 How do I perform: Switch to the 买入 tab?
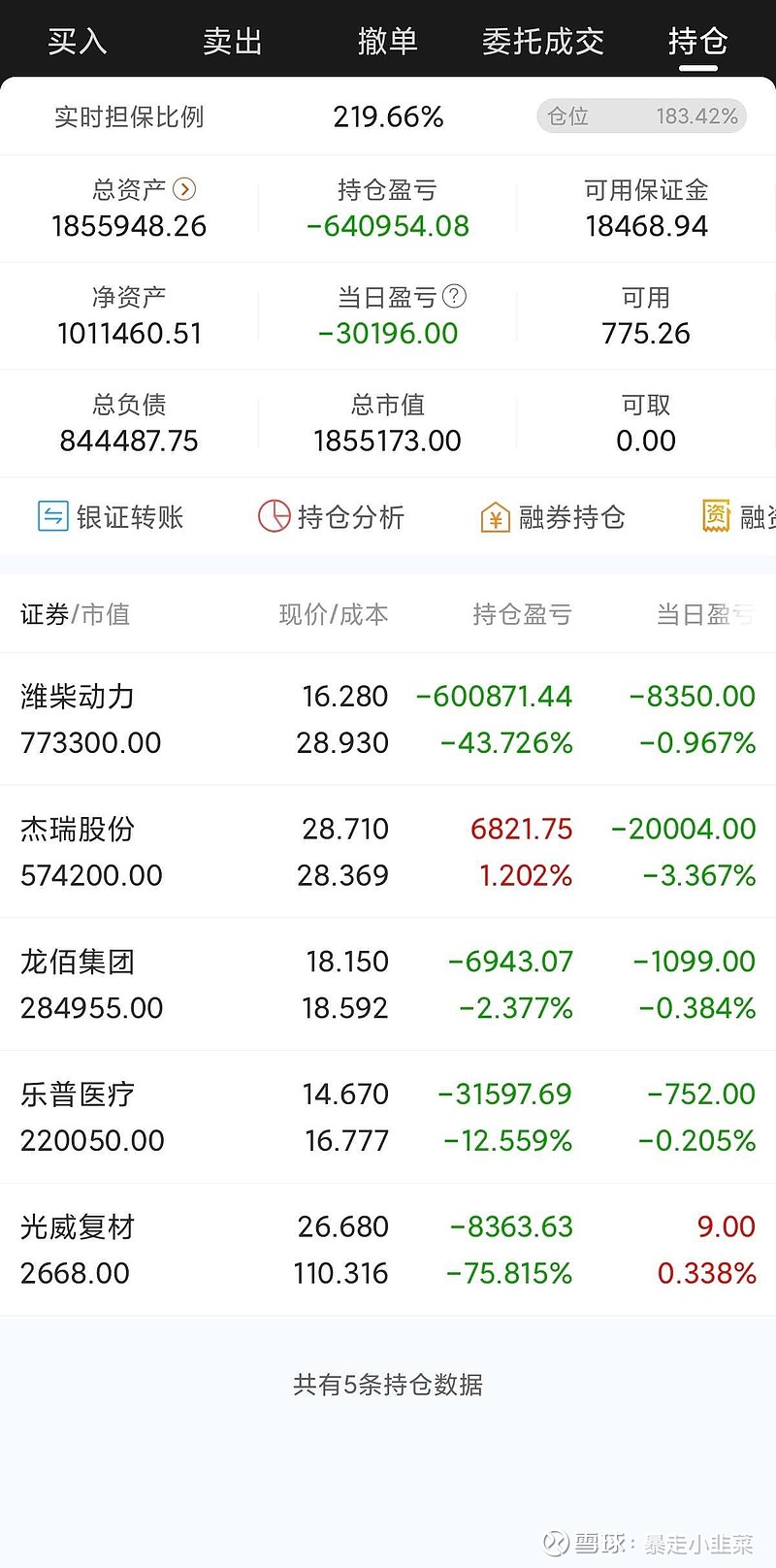(x=77, y=40)
